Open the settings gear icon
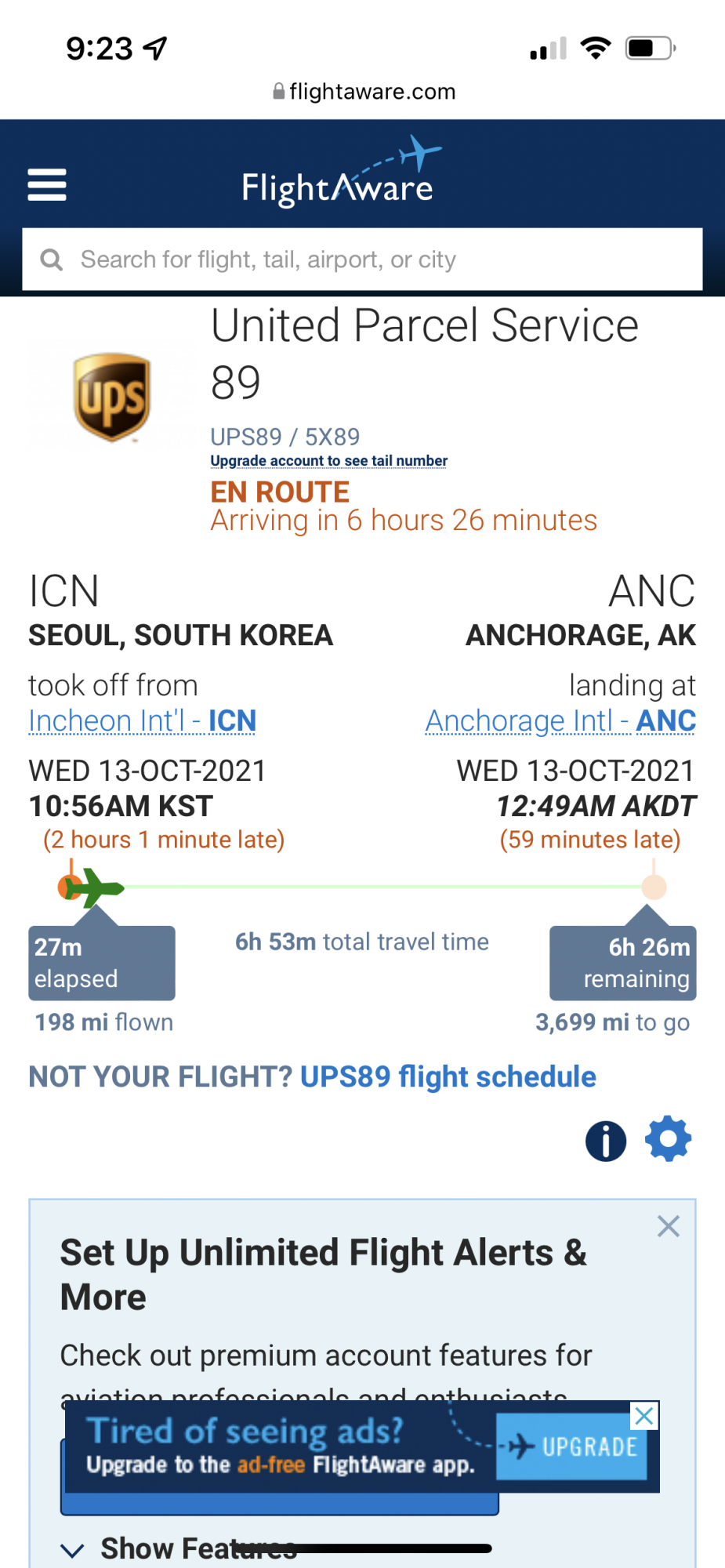725x1568 pixels. click(x=668, y=1139)
